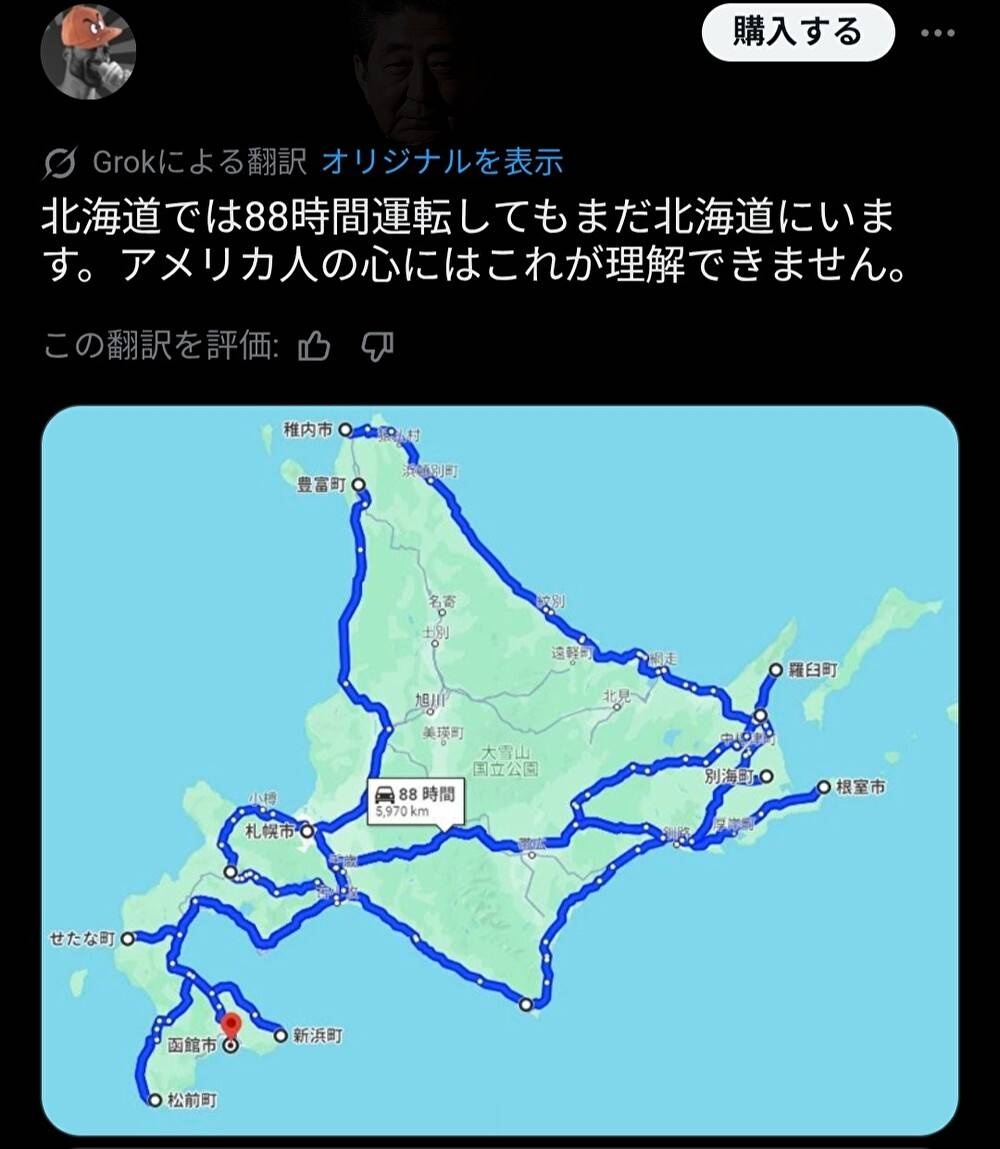
Task: Rate the translation with thumbs down
Action: point(376,346)
